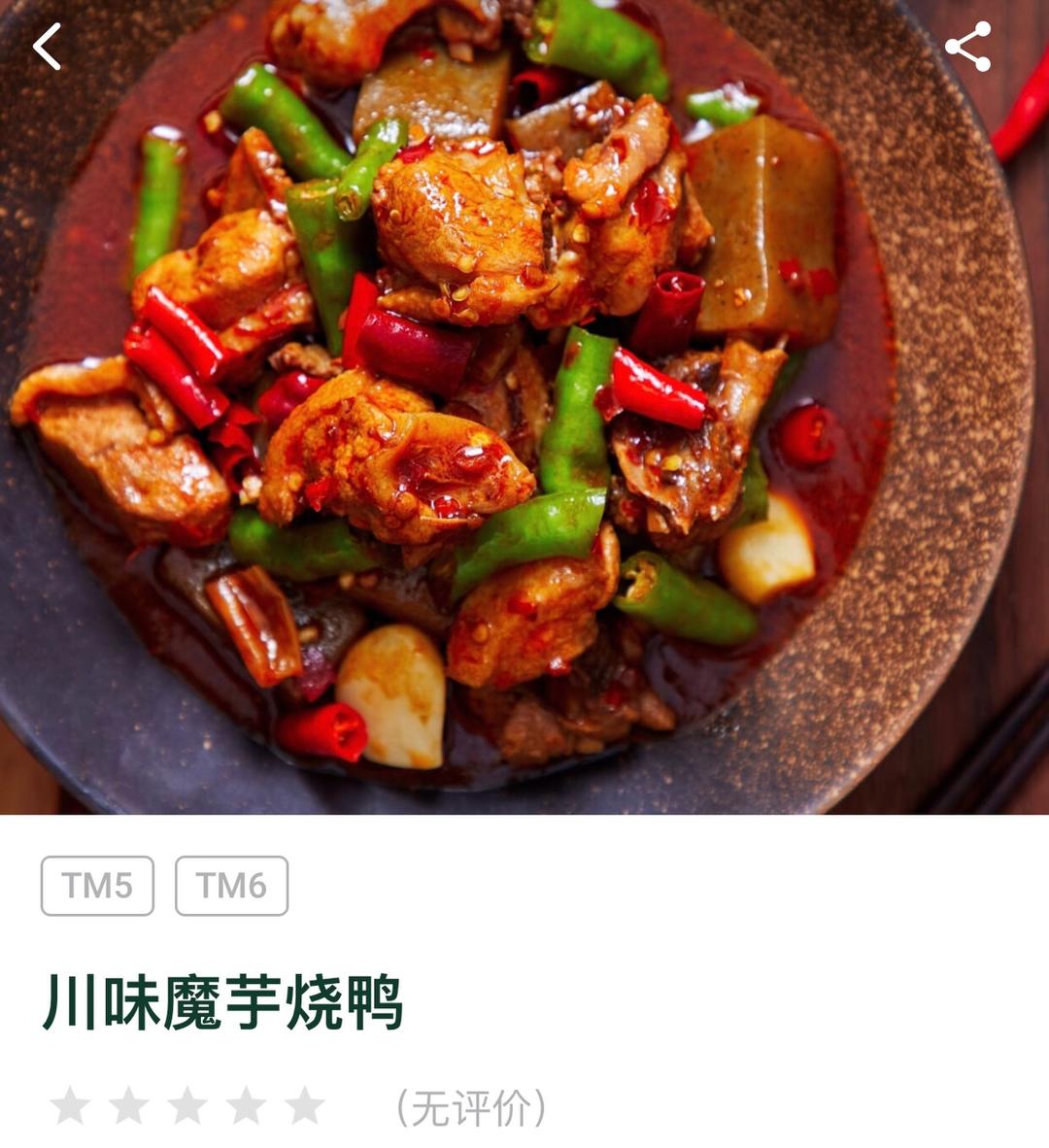Go back using the top-left arrow

point(47,46)
